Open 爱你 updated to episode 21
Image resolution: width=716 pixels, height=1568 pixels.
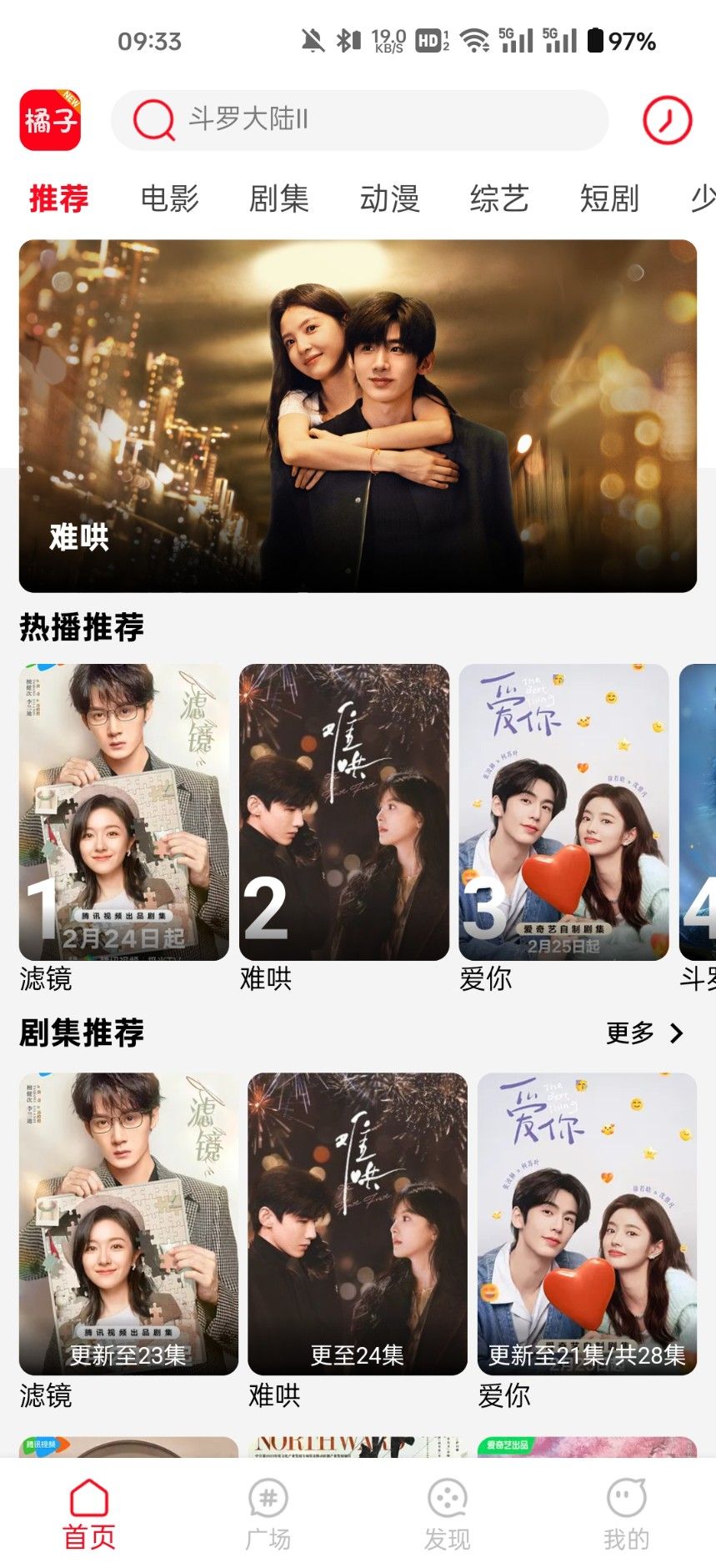587,1224
